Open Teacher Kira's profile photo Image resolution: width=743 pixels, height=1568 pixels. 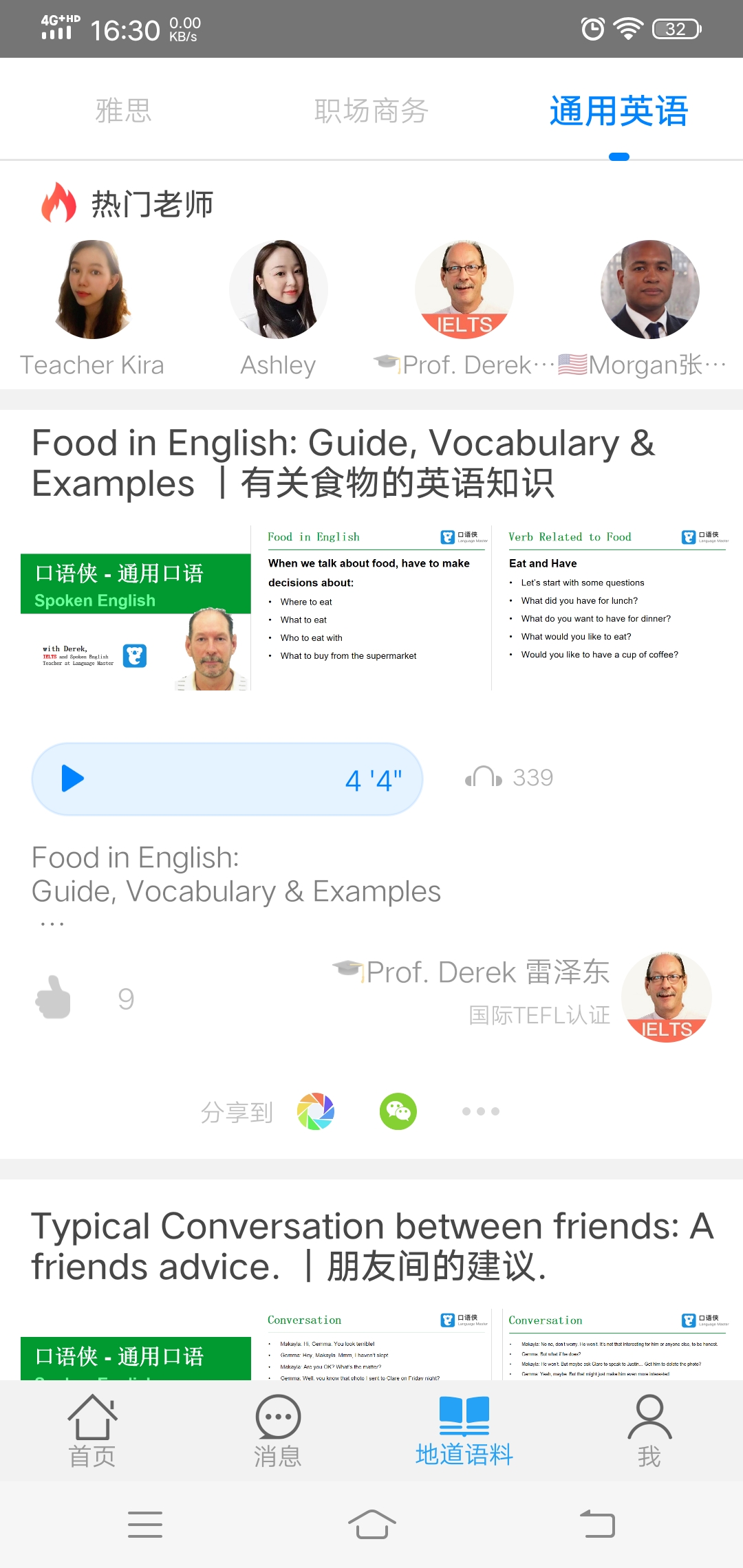tap(91, 290)
